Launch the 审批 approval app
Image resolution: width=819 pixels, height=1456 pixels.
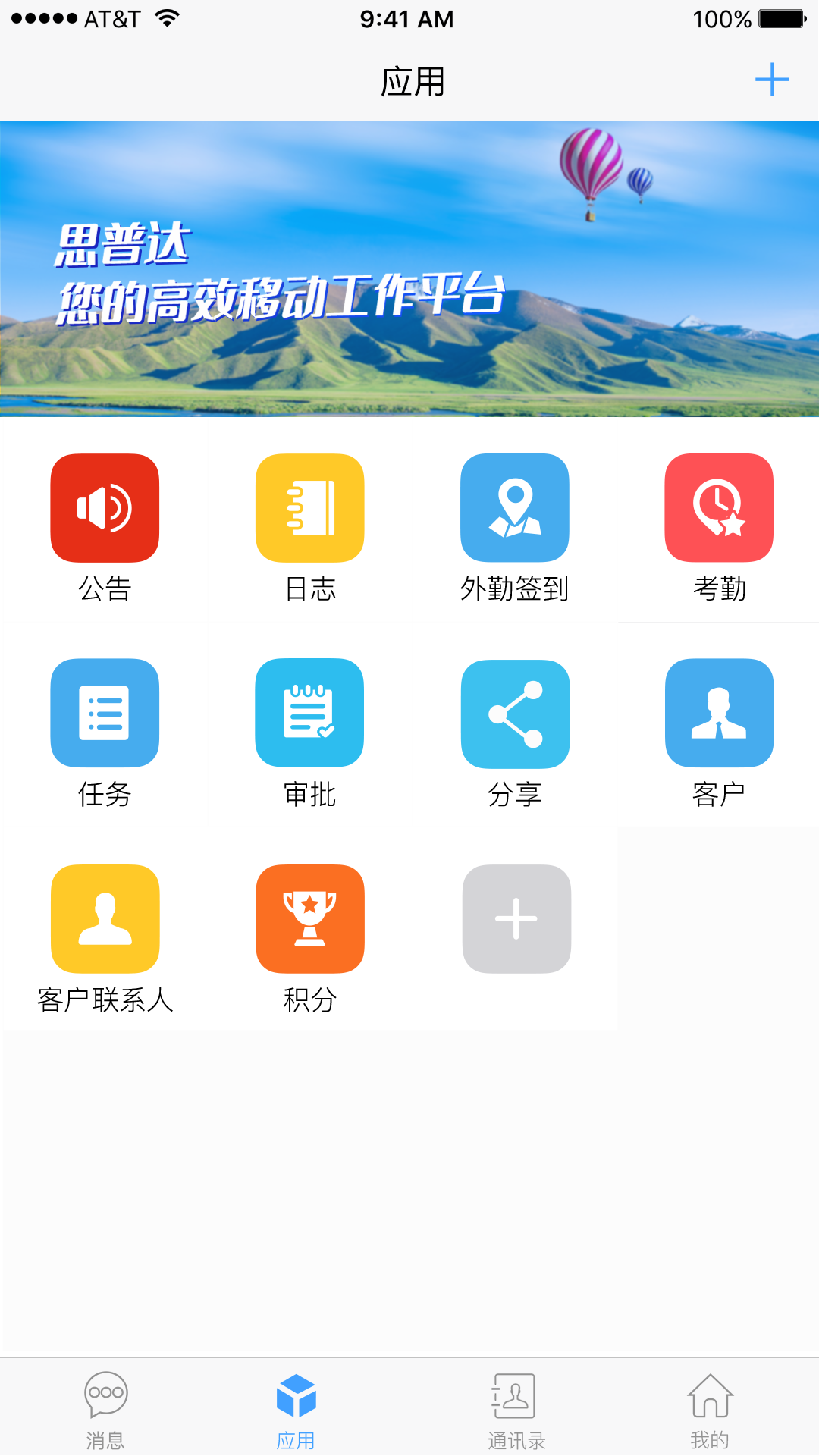tap(309, 713)
